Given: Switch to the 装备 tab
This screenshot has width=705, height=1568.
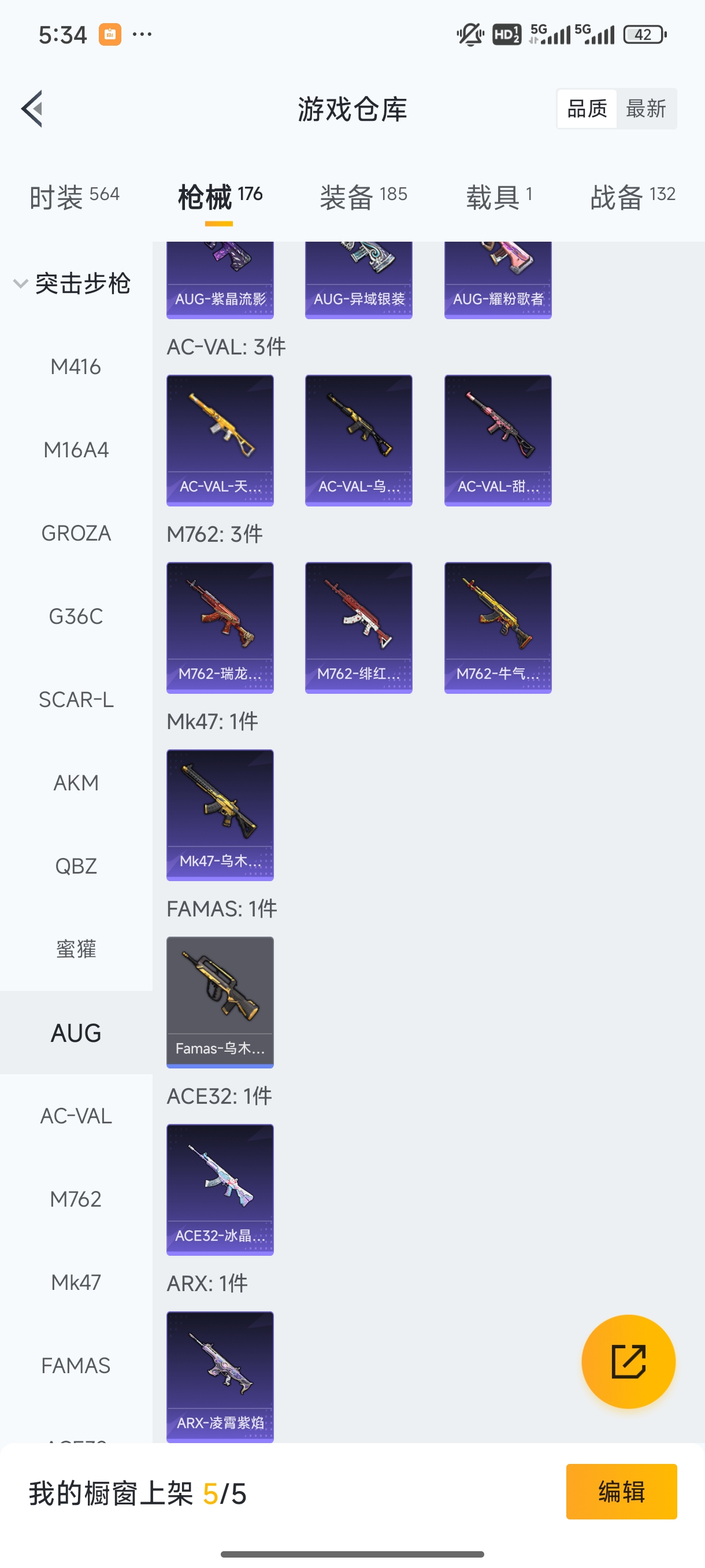Looking at the screenshot, I should coord(363,197).
